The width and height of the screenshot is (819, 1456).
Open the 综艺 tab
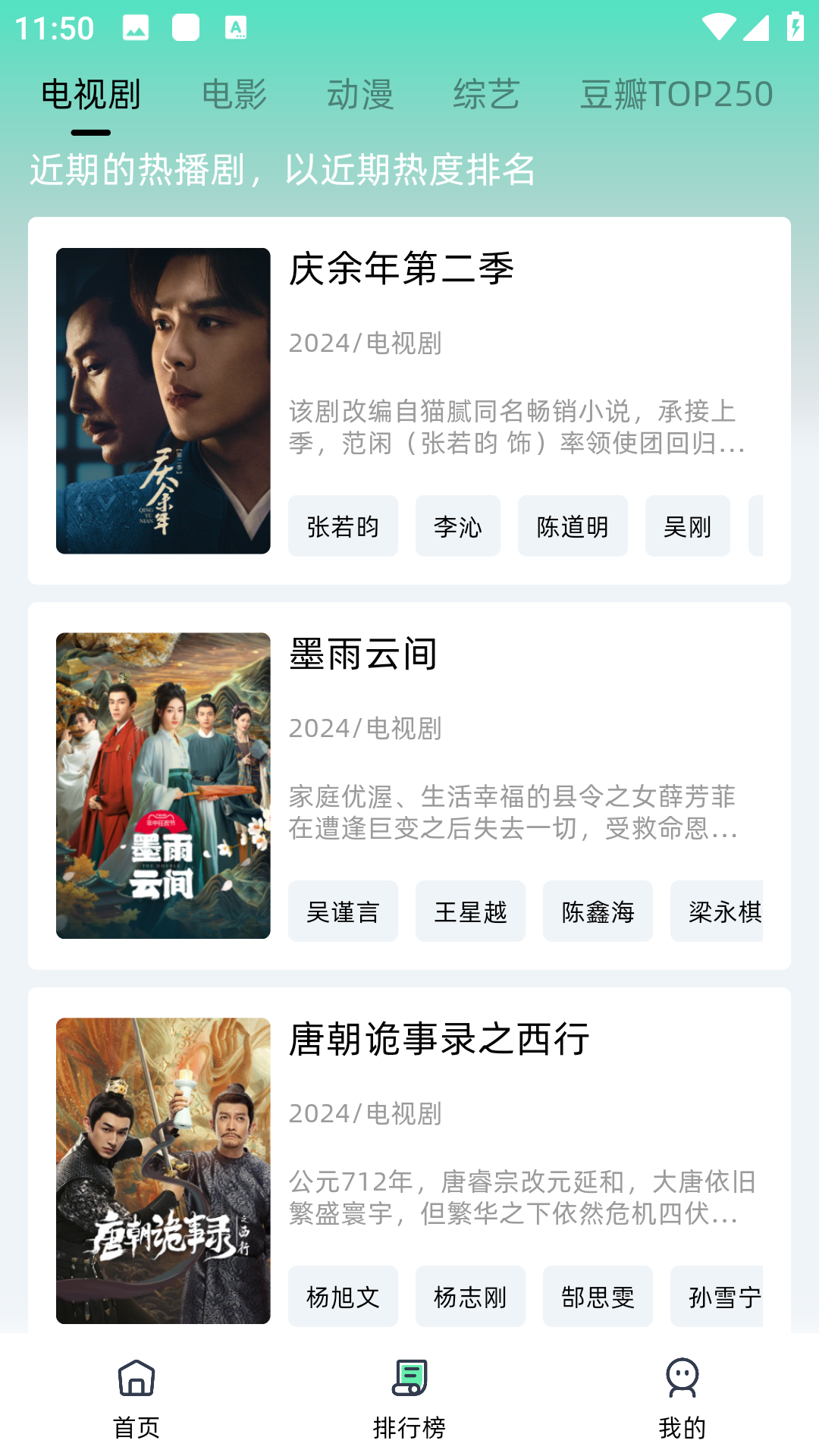[486, 95]
